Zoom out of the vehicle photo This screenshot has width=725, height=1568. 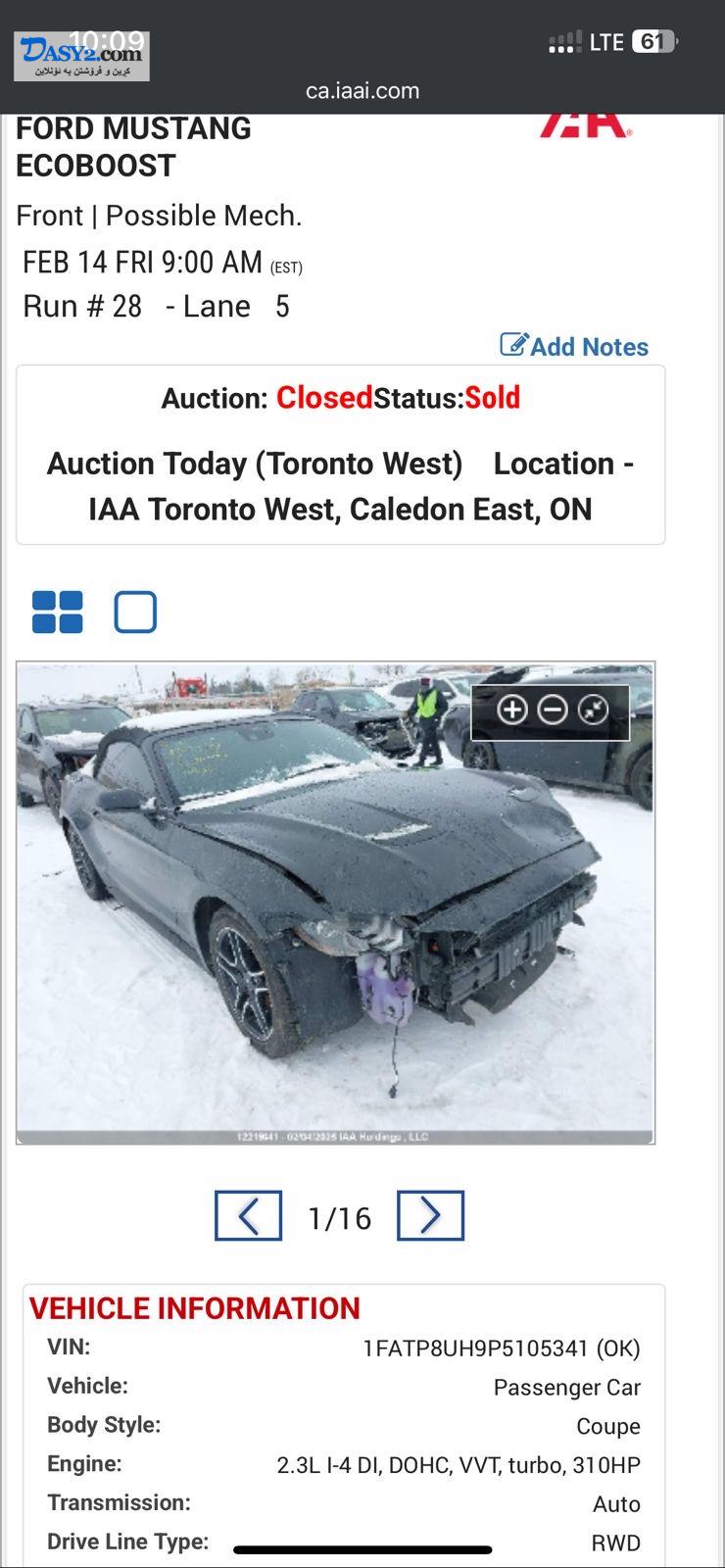(553, 710)
